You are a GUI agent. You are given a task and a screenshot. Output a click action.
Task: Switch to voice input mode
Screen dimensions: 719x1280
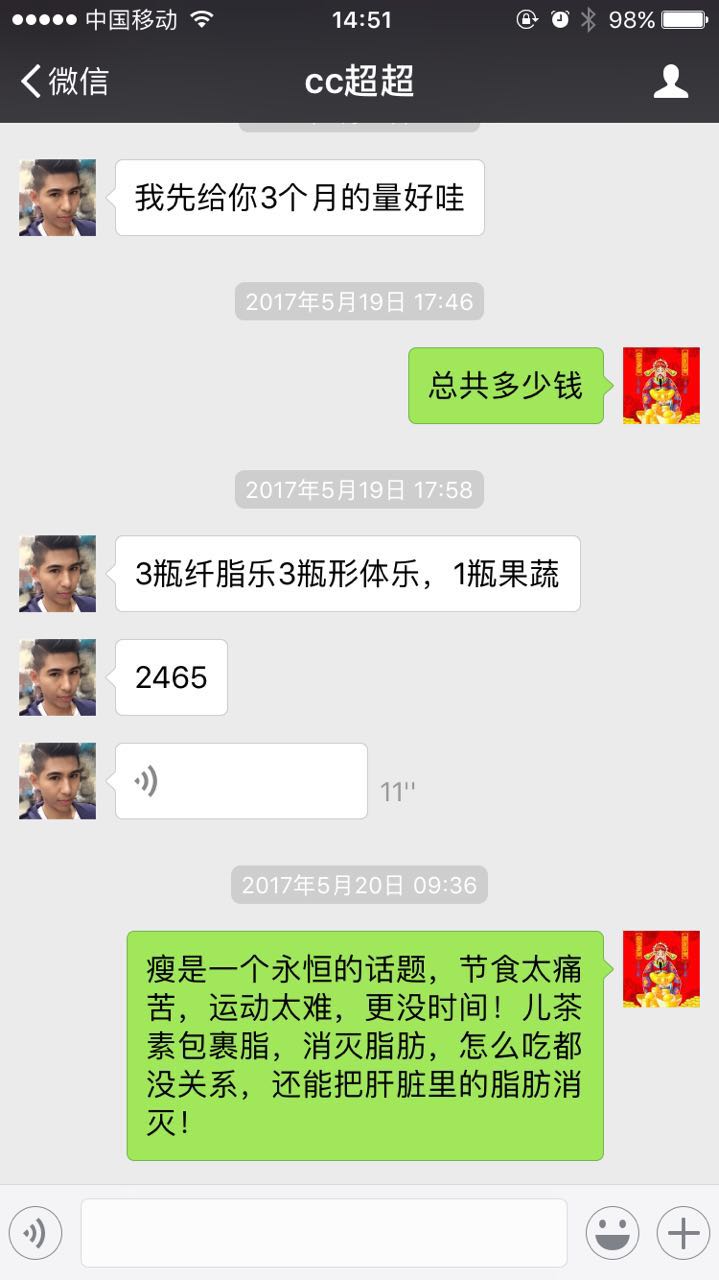[x=35, y=1233]
